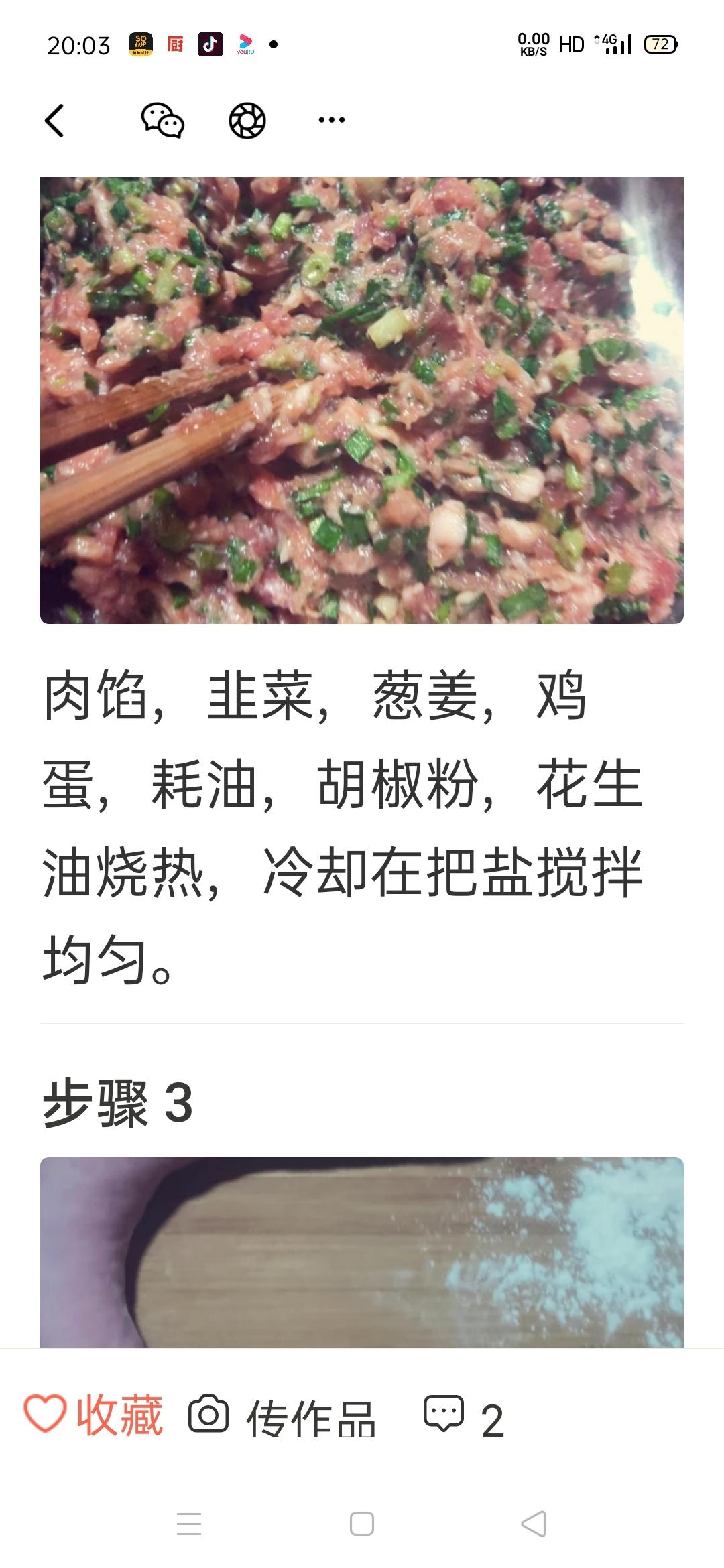Open the three-dot overflow menu
Image resolution: width=724 pixels, height=1568 pixels.
331,121
